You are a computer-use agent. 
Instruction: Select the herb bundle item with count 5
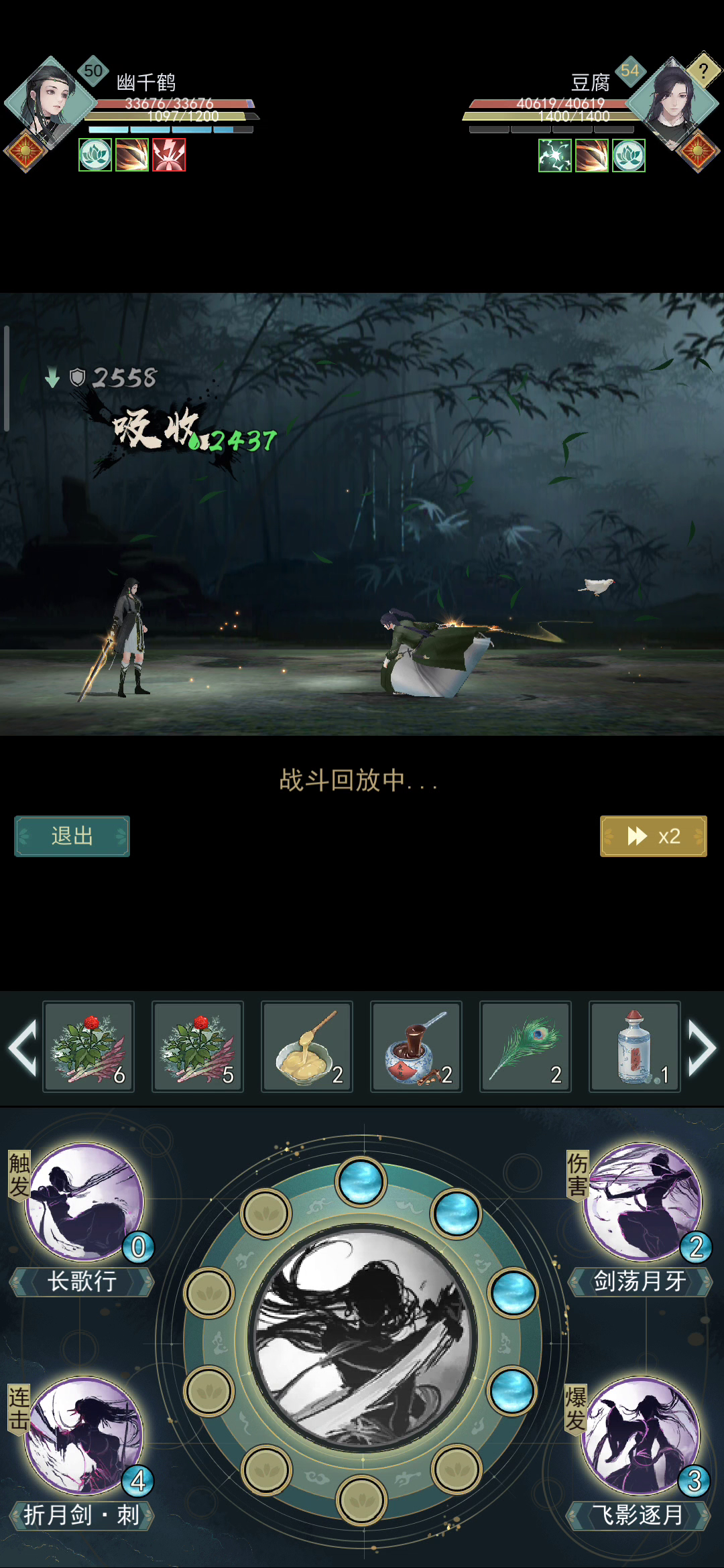coord(198,1047)
